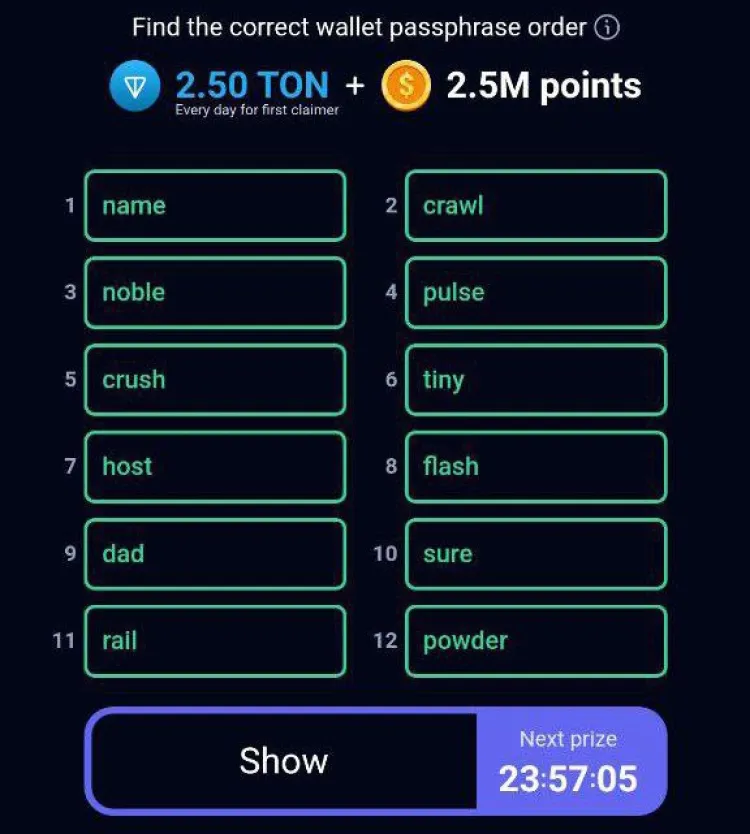Select the 'tiny' word box
Screen dimensions: 750x834
tap(535, 380)
